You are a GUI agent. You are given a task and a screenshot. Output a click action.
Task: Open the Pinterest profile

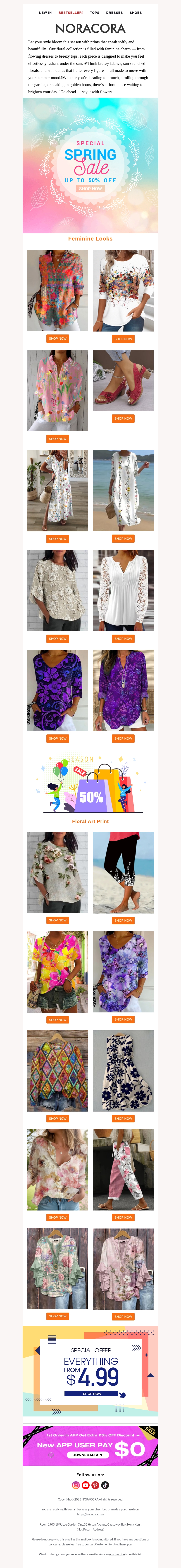coord(95,1485)
